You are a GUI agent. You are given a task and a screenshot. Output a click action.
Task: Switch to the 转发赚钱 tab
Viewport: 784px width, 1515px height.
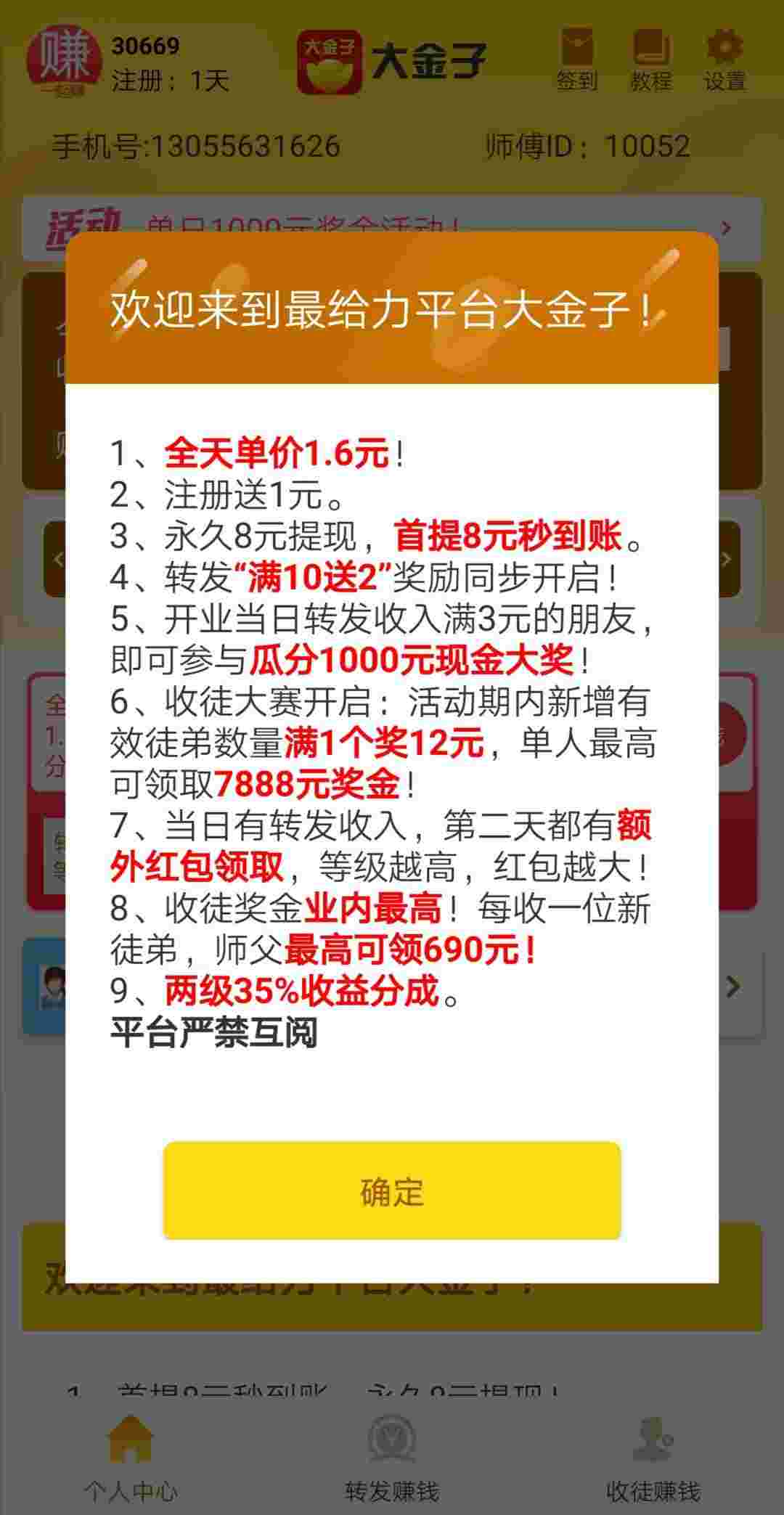392,1461
